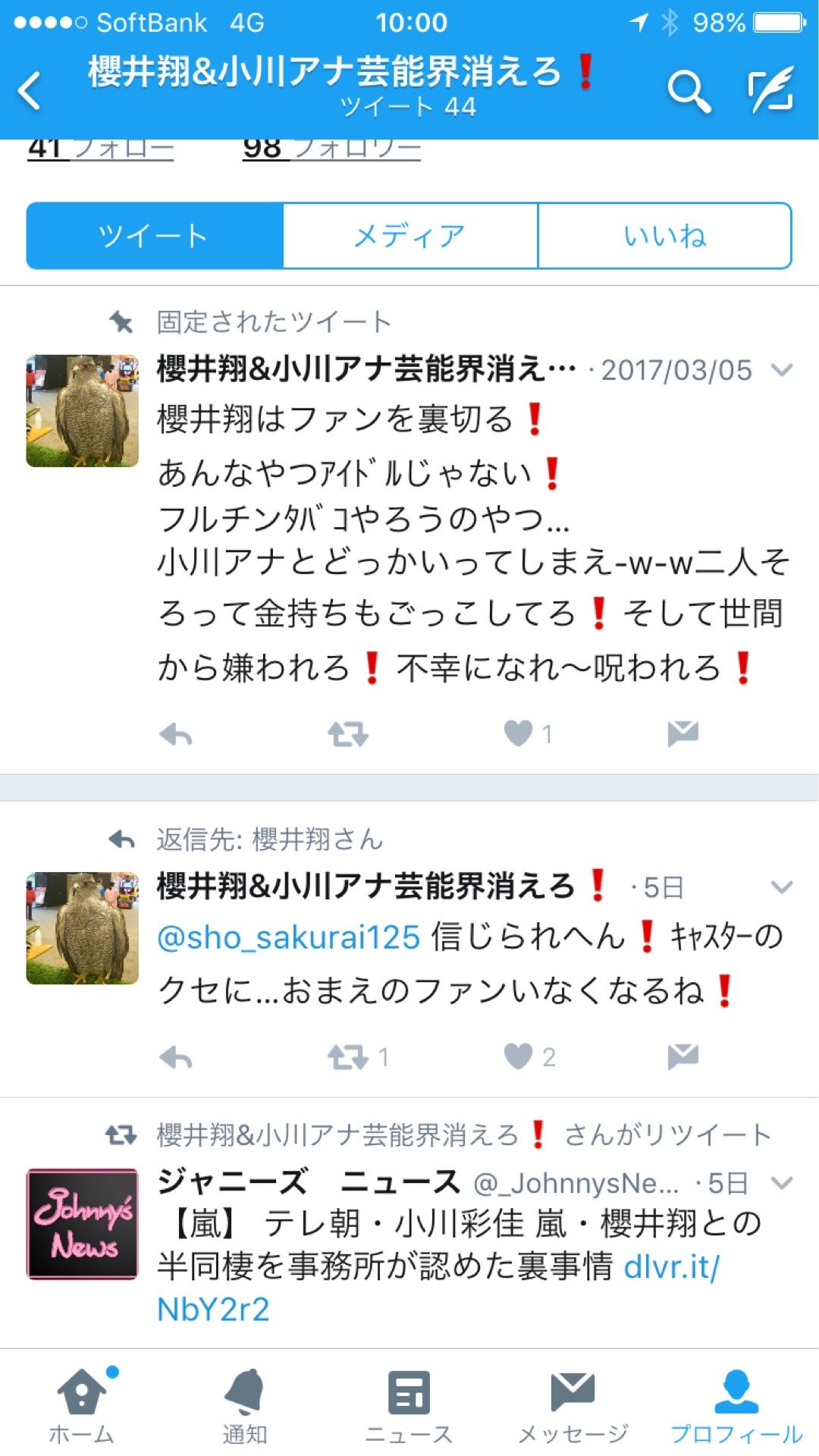
Task: Go back with the header arrow
Action: pos(30,92)
